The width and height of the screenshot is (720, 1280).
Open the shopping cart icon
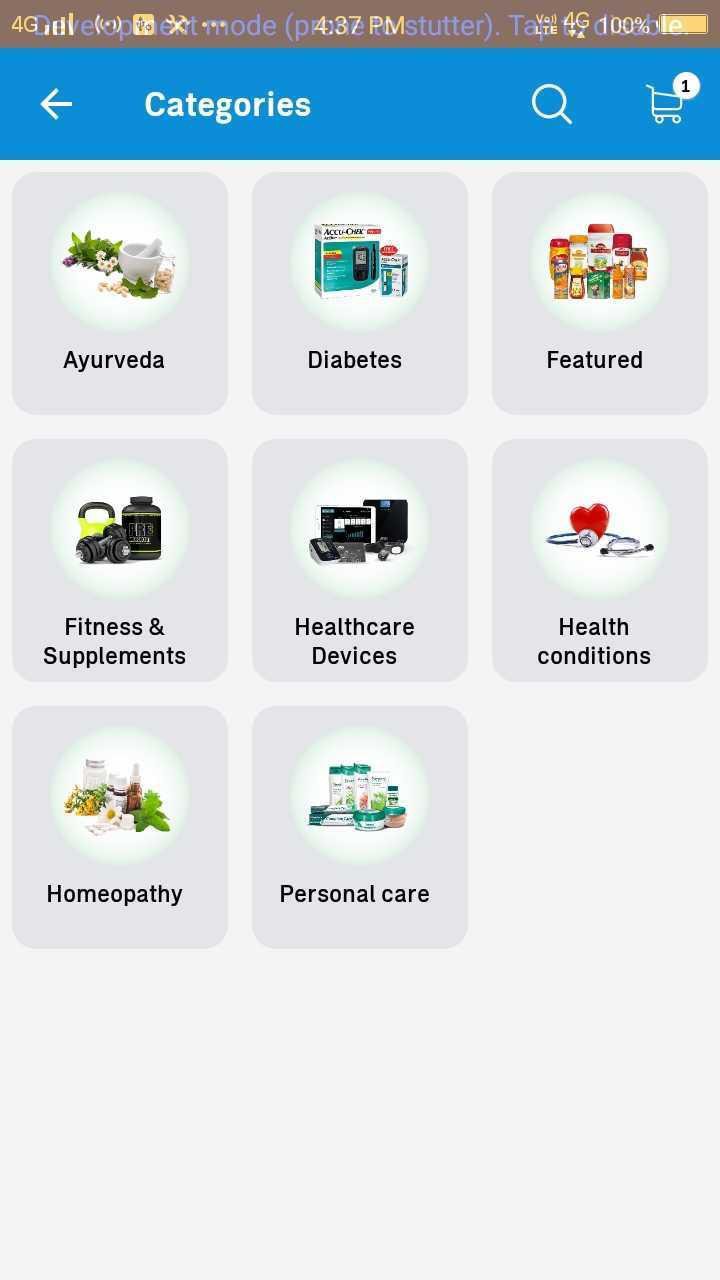[665, 105]
